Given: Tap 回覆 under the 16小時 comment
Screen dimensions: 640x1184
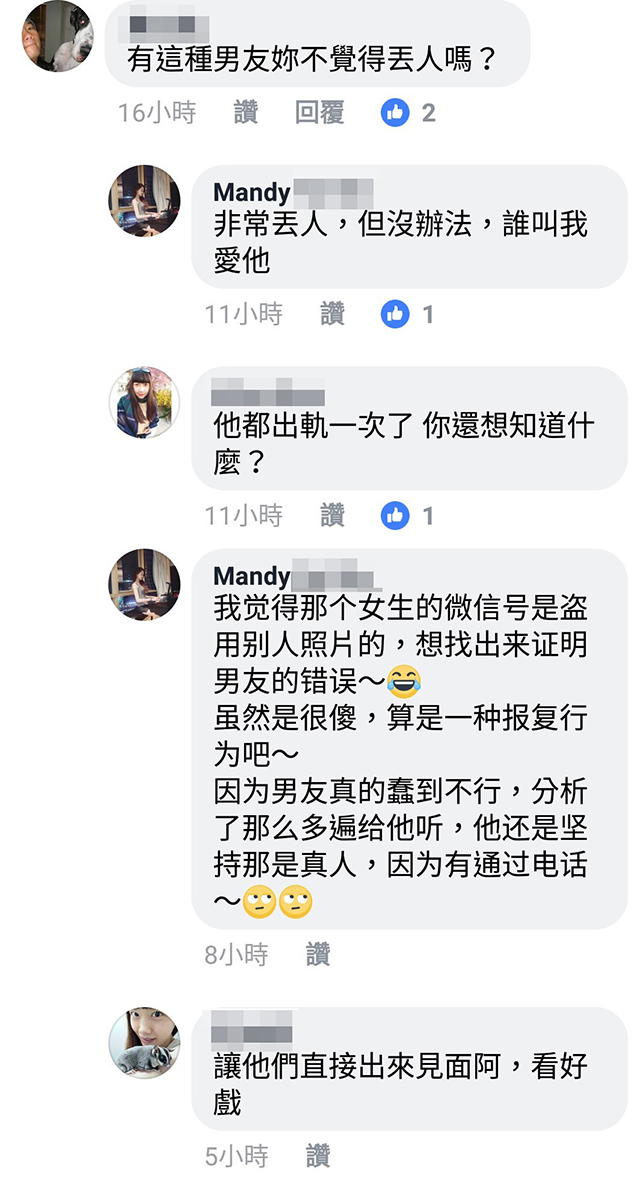Looking at the screenshot, I should coord(319,113).
